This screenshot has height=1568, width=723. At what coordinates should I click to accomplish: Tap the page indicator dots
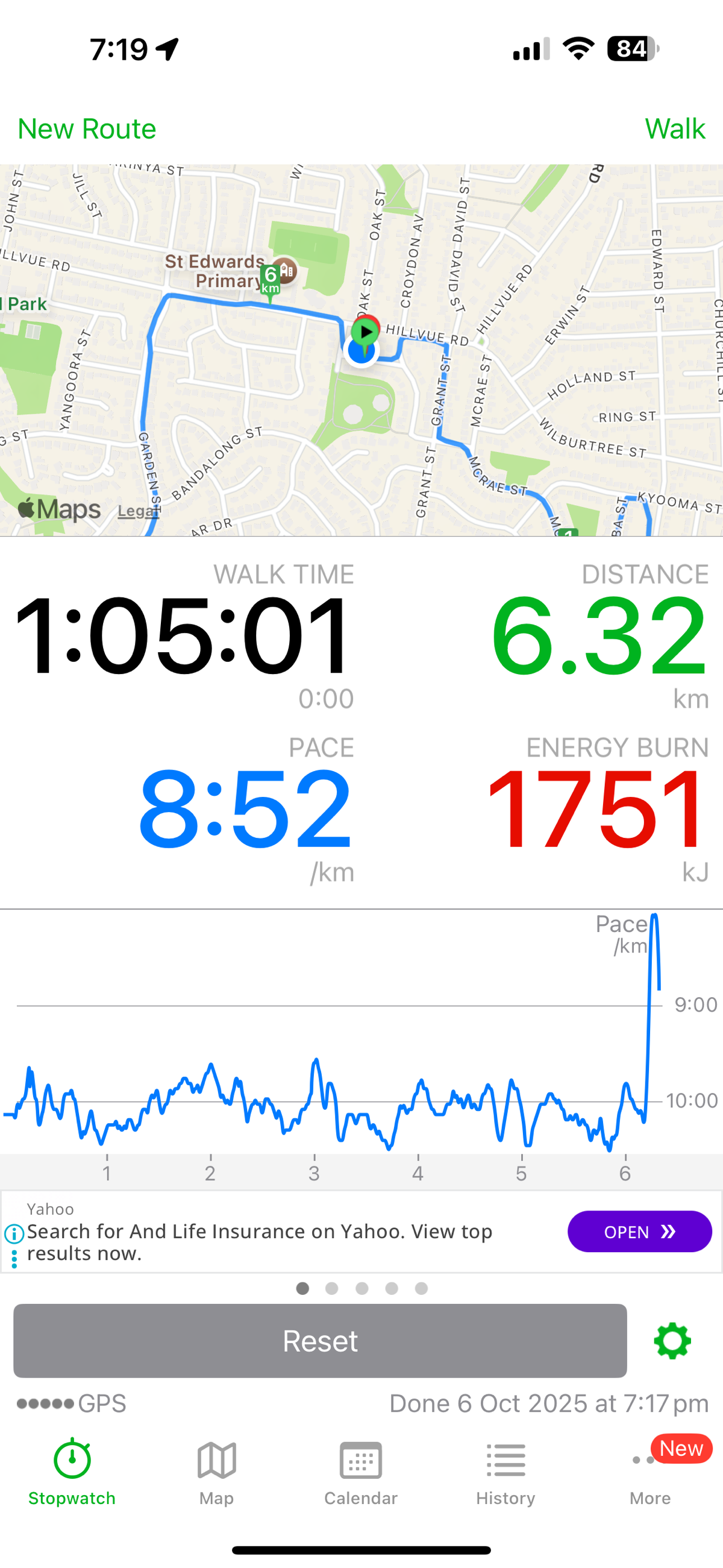361,1288
